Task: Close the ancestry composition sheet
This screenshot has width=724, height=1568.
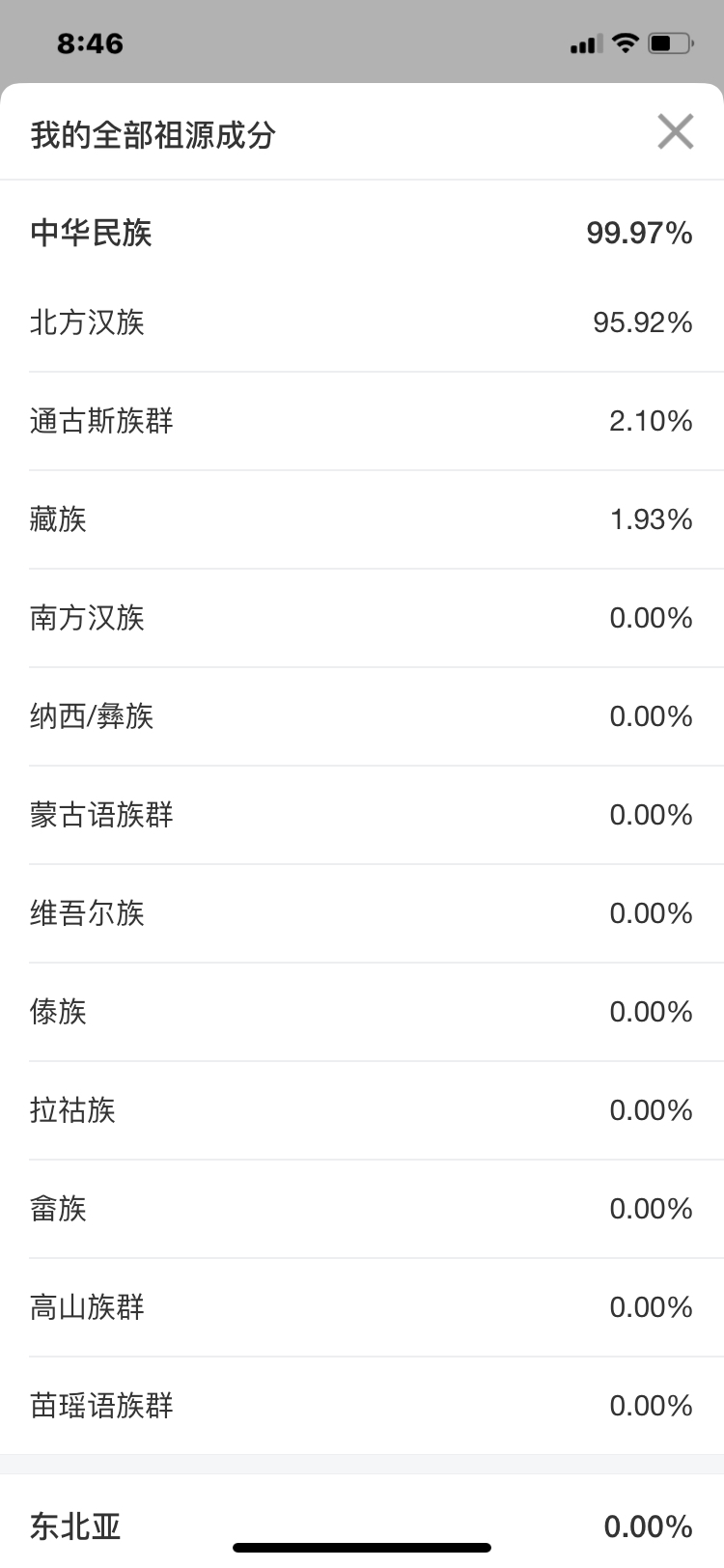Action: [x=675, y=131]
